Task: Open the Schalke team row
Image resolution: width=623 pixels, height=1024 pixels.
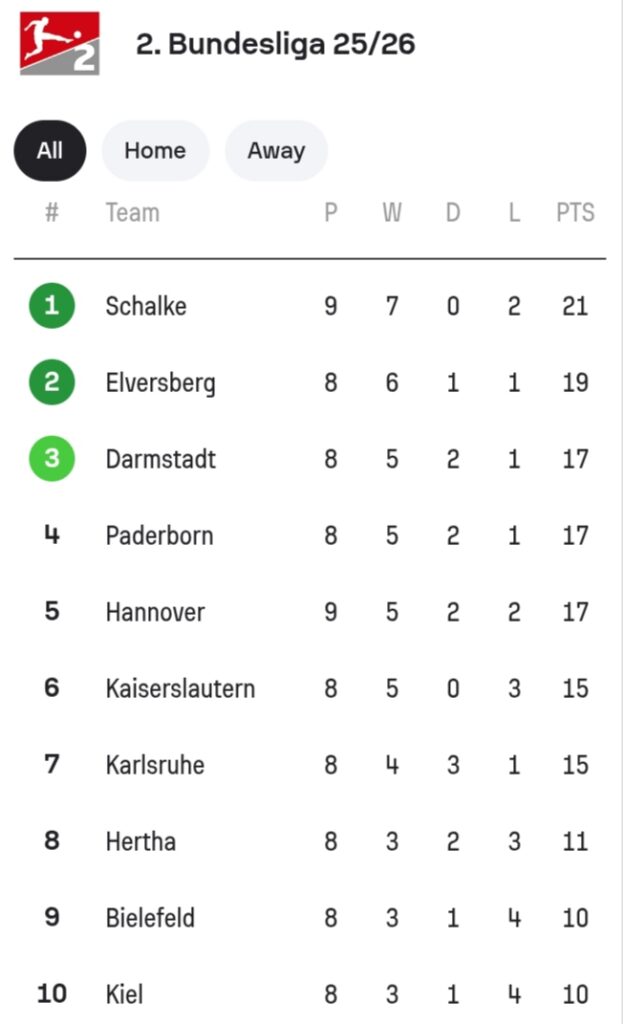Action: [x=146, y=306]
